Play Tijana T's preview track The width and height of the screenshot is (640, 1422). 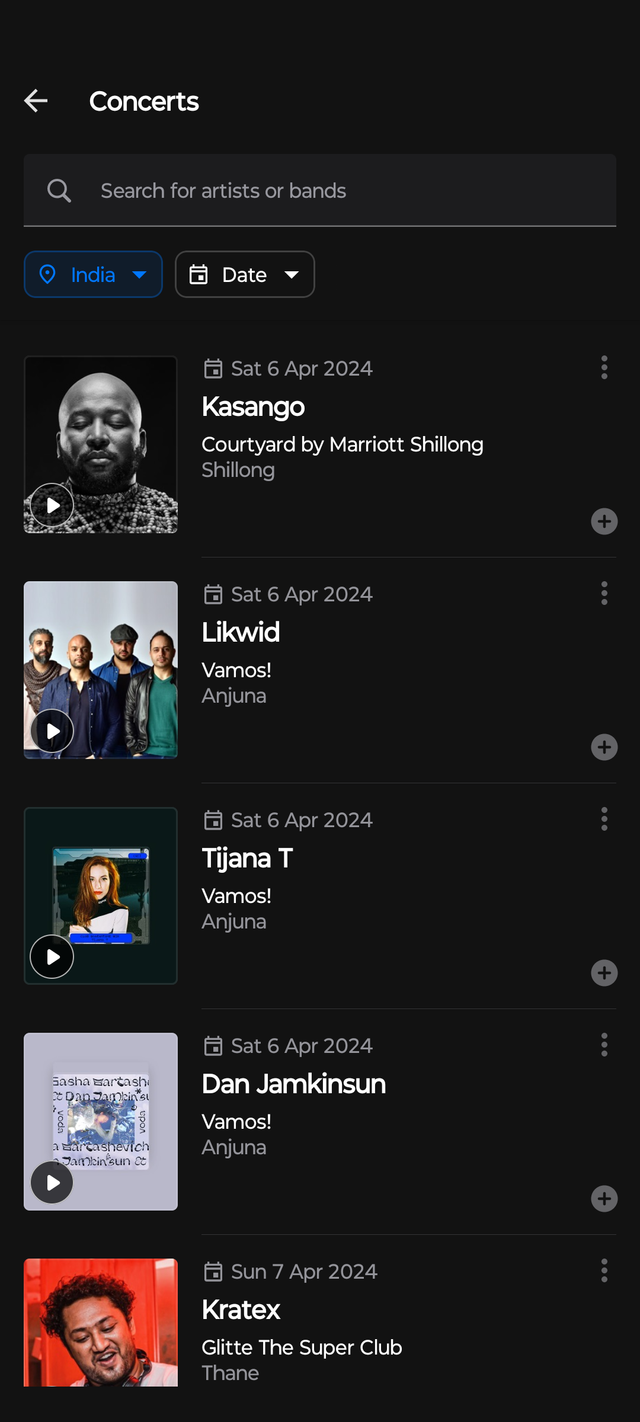52,957
